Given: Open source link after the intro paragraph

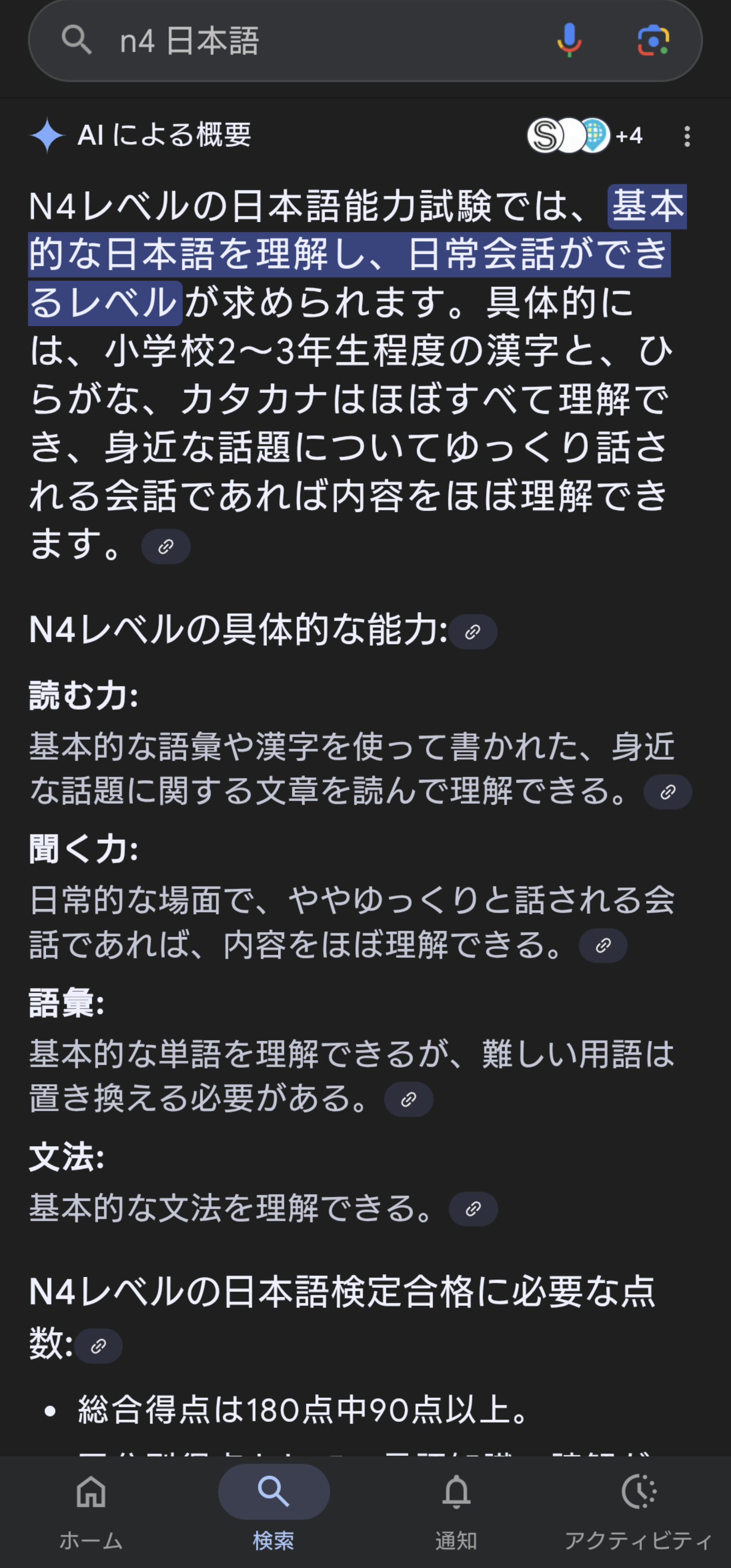Looking at the screenshot, I should coord(166,547).
